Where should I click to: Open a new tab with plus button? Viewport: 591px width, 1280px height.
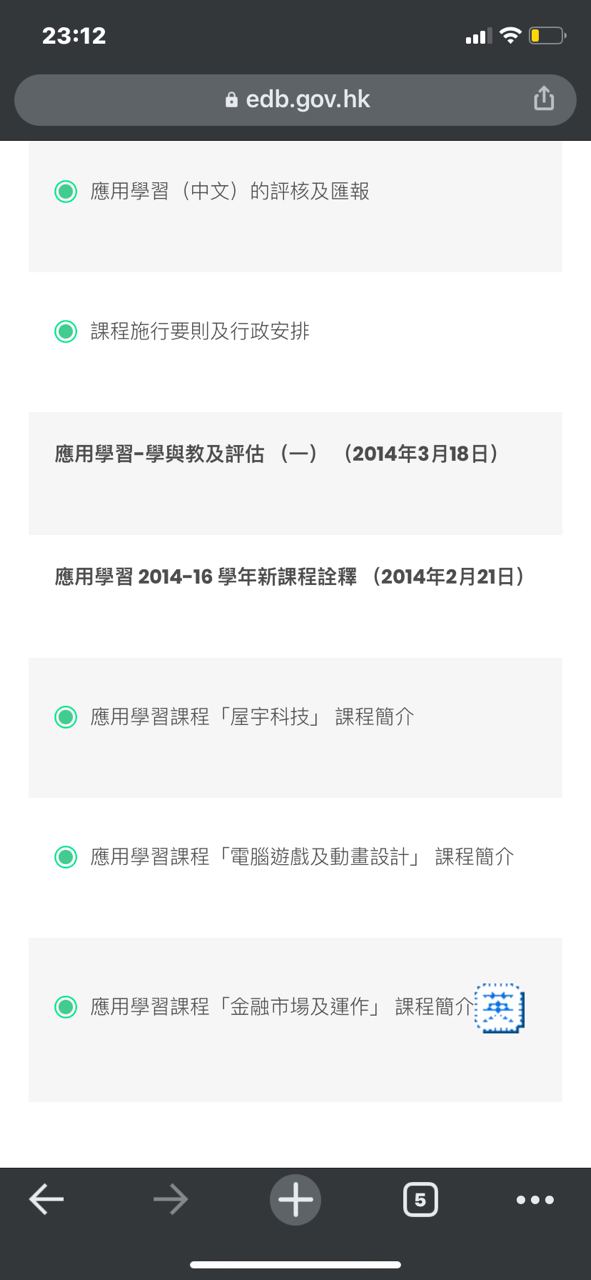tap(295, 1199)
